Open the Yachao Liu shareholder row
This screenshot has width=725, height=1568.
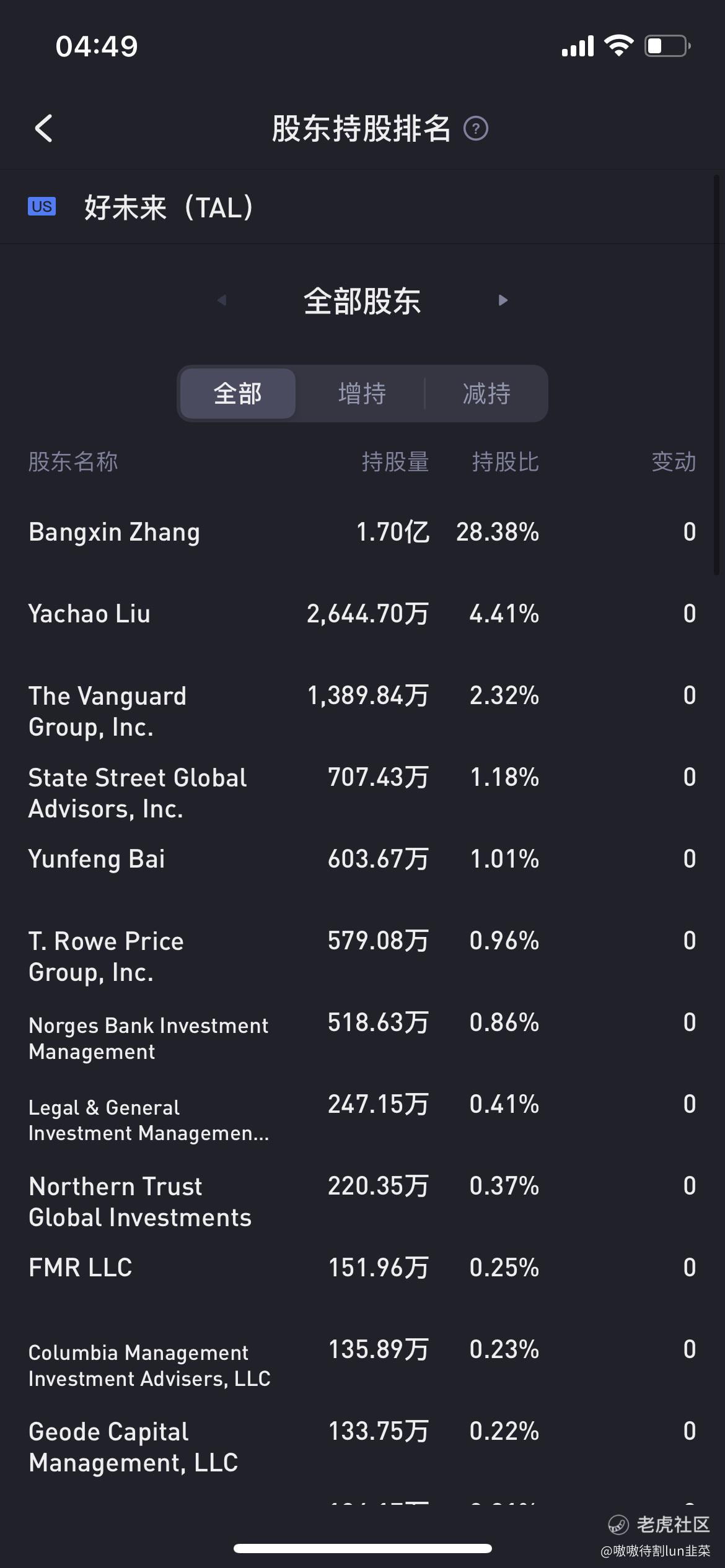(x=362, y=614)
